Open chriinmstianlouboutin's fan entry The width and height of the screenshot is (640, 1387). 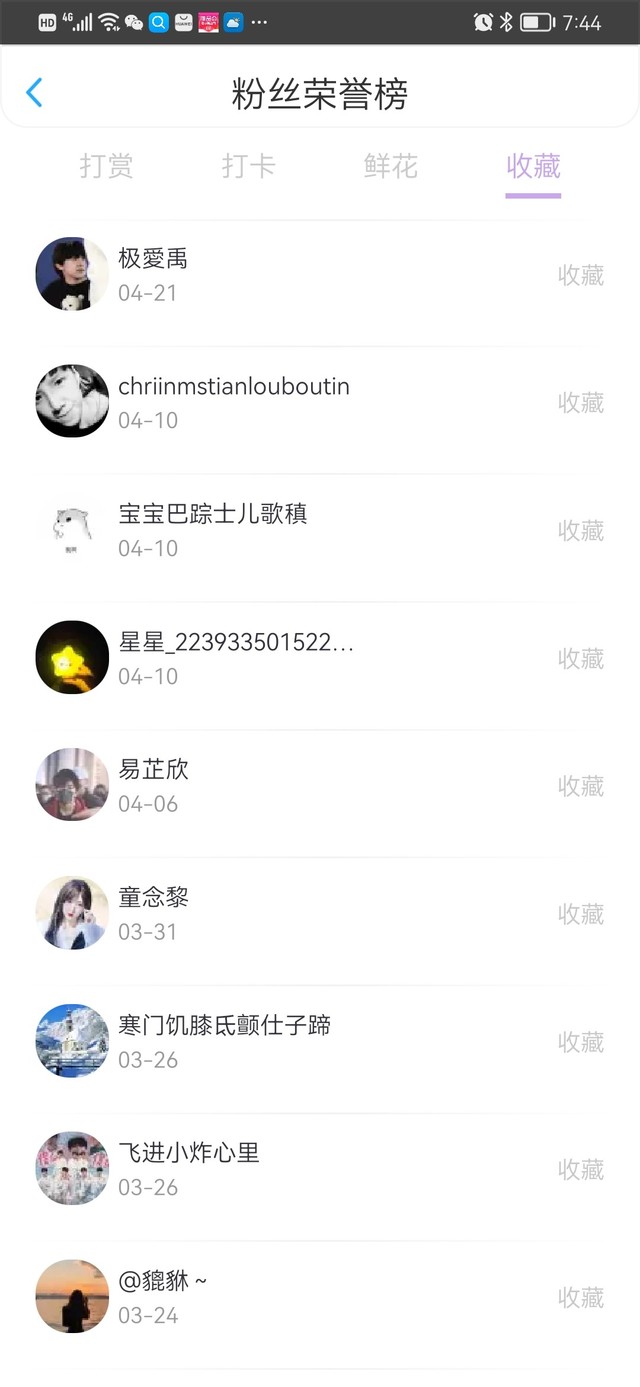click(x=320, y=402)
